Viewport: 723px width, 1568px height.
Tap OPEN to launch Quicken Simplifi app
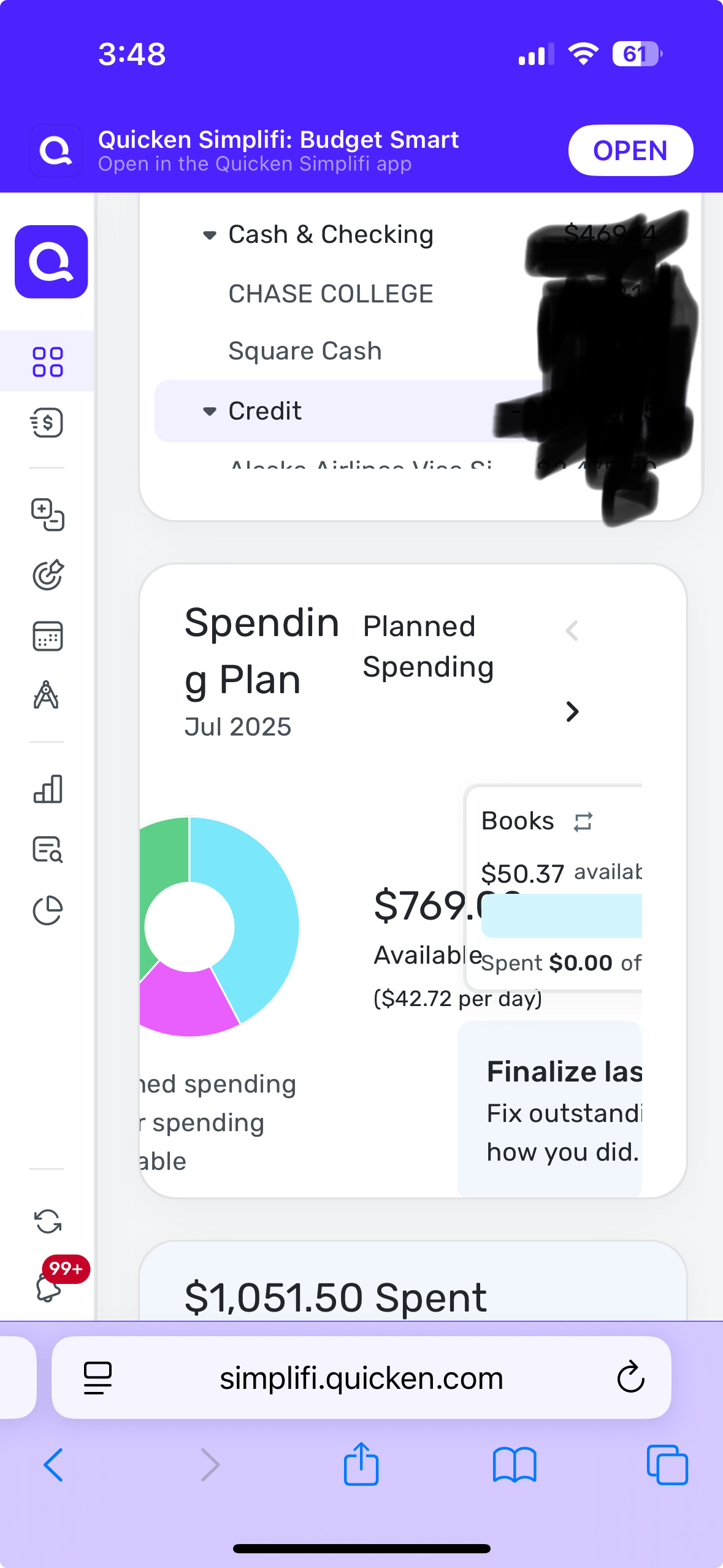click(630, 150)
